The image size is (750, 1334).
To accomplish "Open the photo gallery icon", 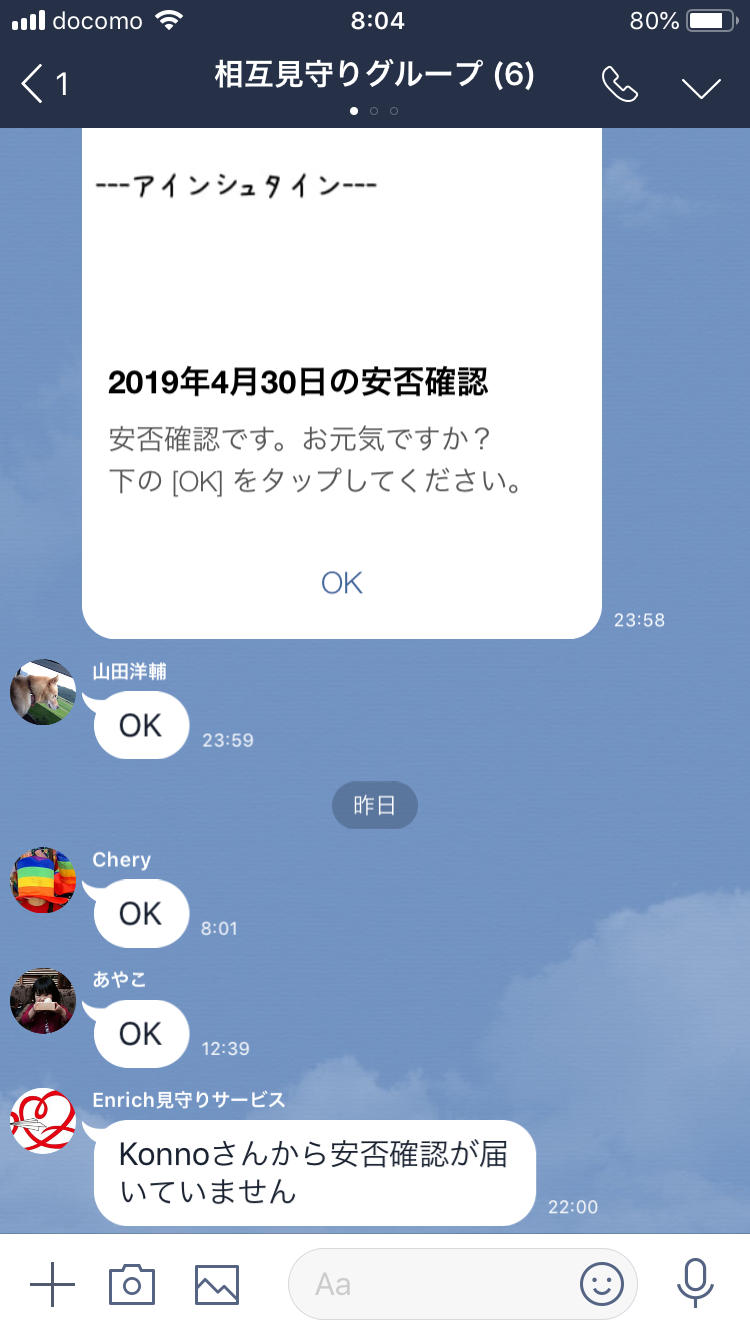I will click(x=214, y=1284).
